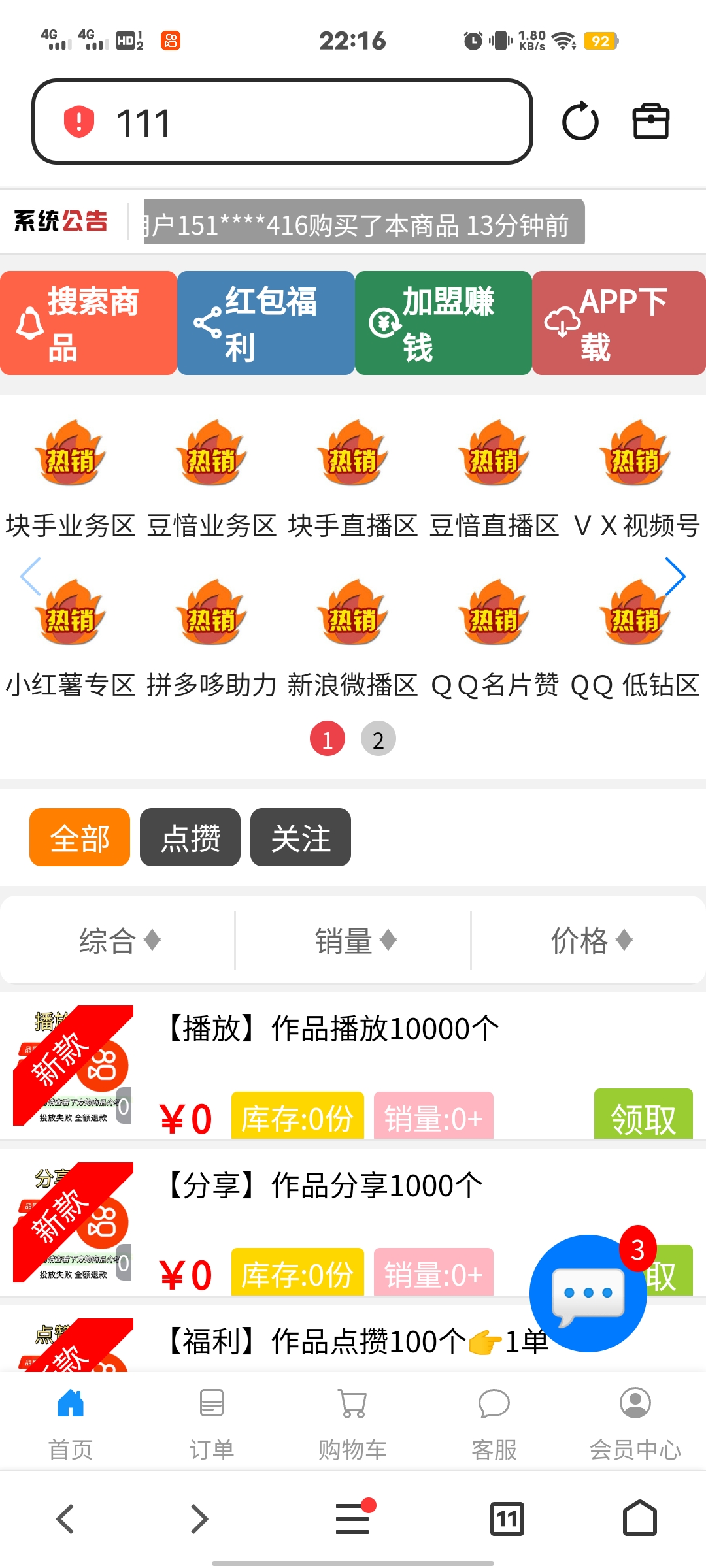Open the 会员中心 tab
The image size is (706, 1568).
pyautogui.click(x=635, y=1423)
